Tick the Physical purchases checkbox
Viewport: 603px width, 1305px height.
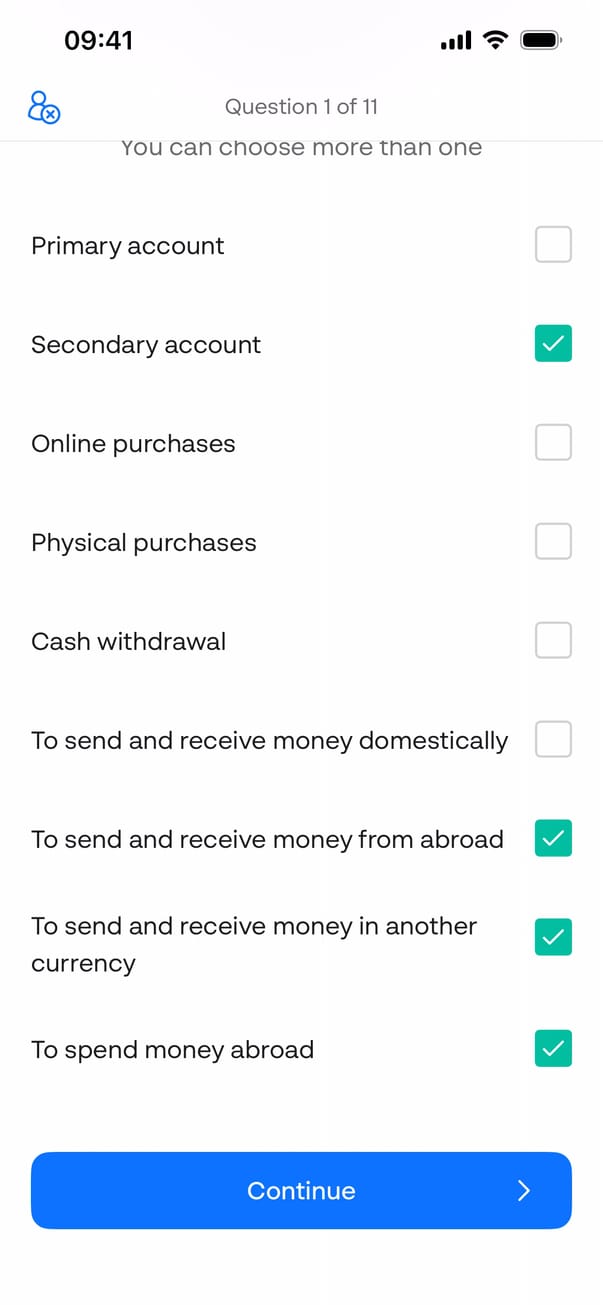tap(553, 542)
